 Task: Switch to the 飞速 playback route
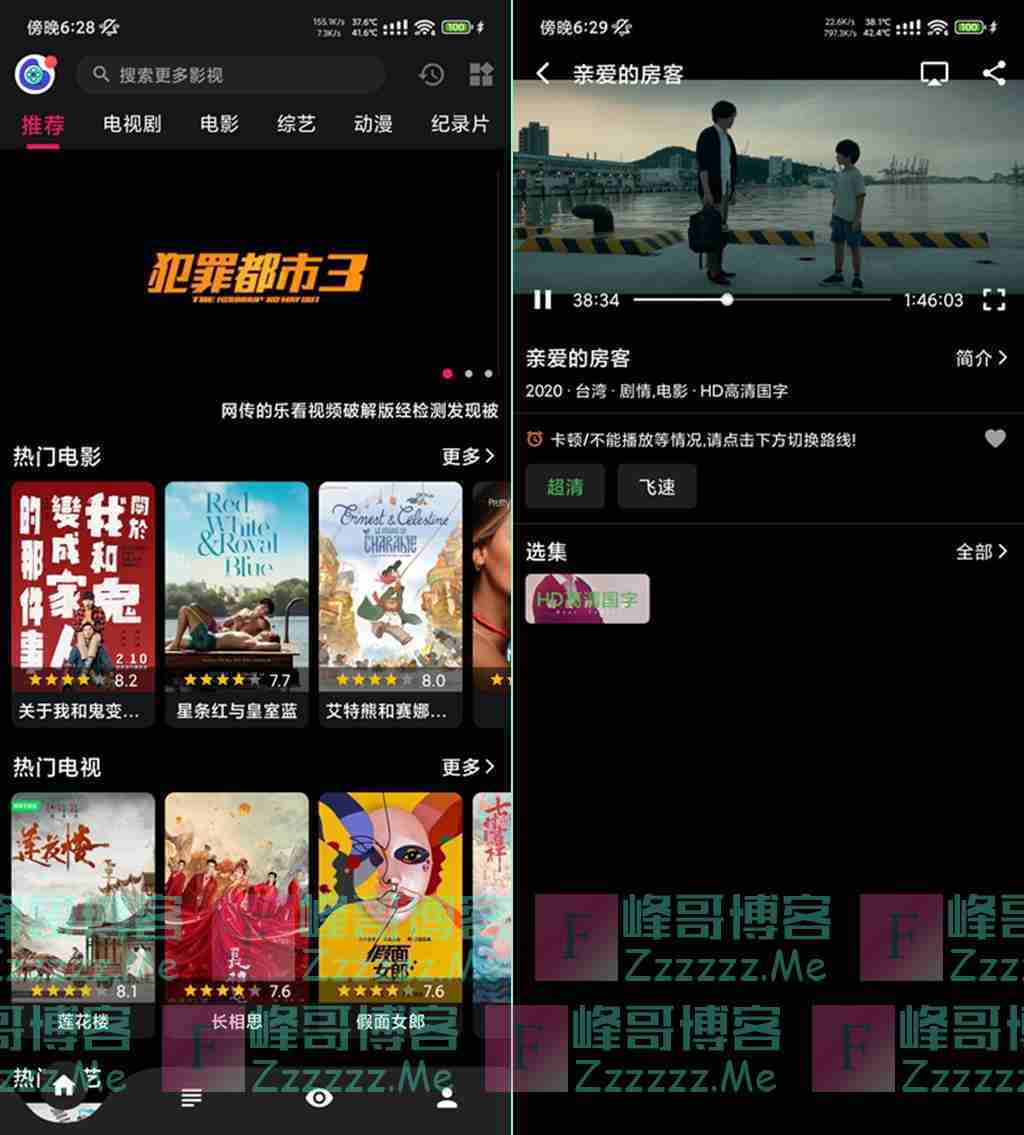tap(657, 487)
